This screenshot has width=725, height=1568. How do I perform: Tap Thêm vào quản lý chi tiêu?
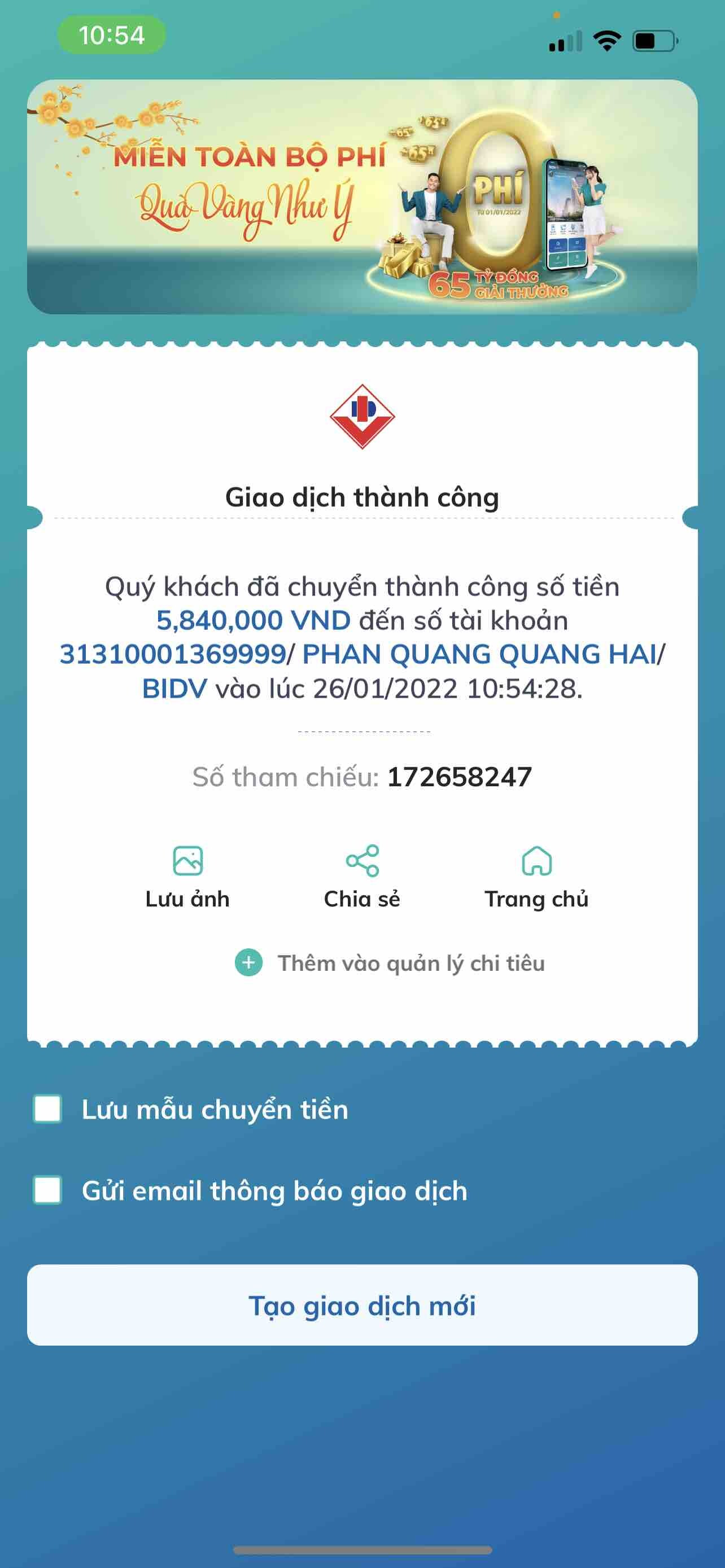pyautogui.click(x=390, y=963)
